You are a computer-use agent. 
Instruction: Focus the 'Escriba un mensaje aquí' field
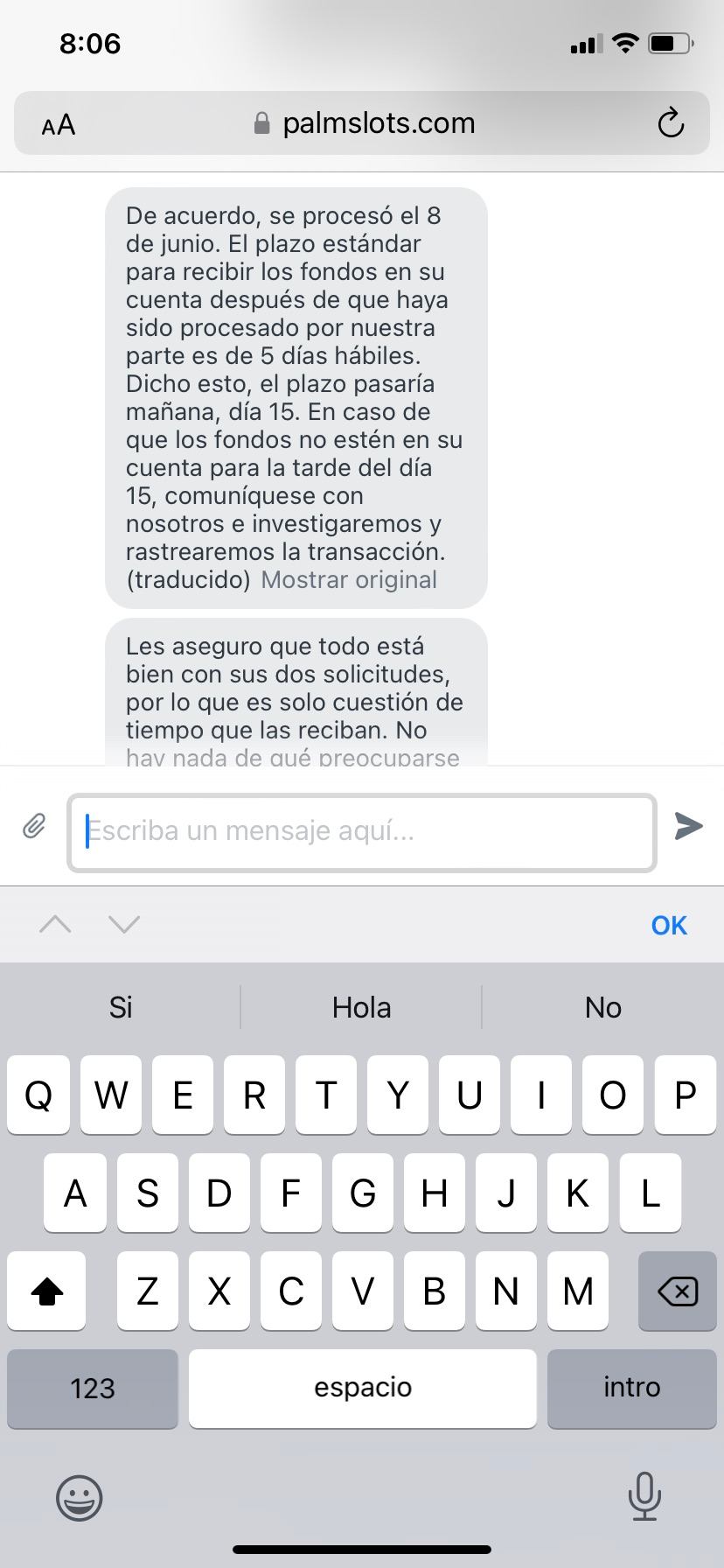[x=361, y=832]
